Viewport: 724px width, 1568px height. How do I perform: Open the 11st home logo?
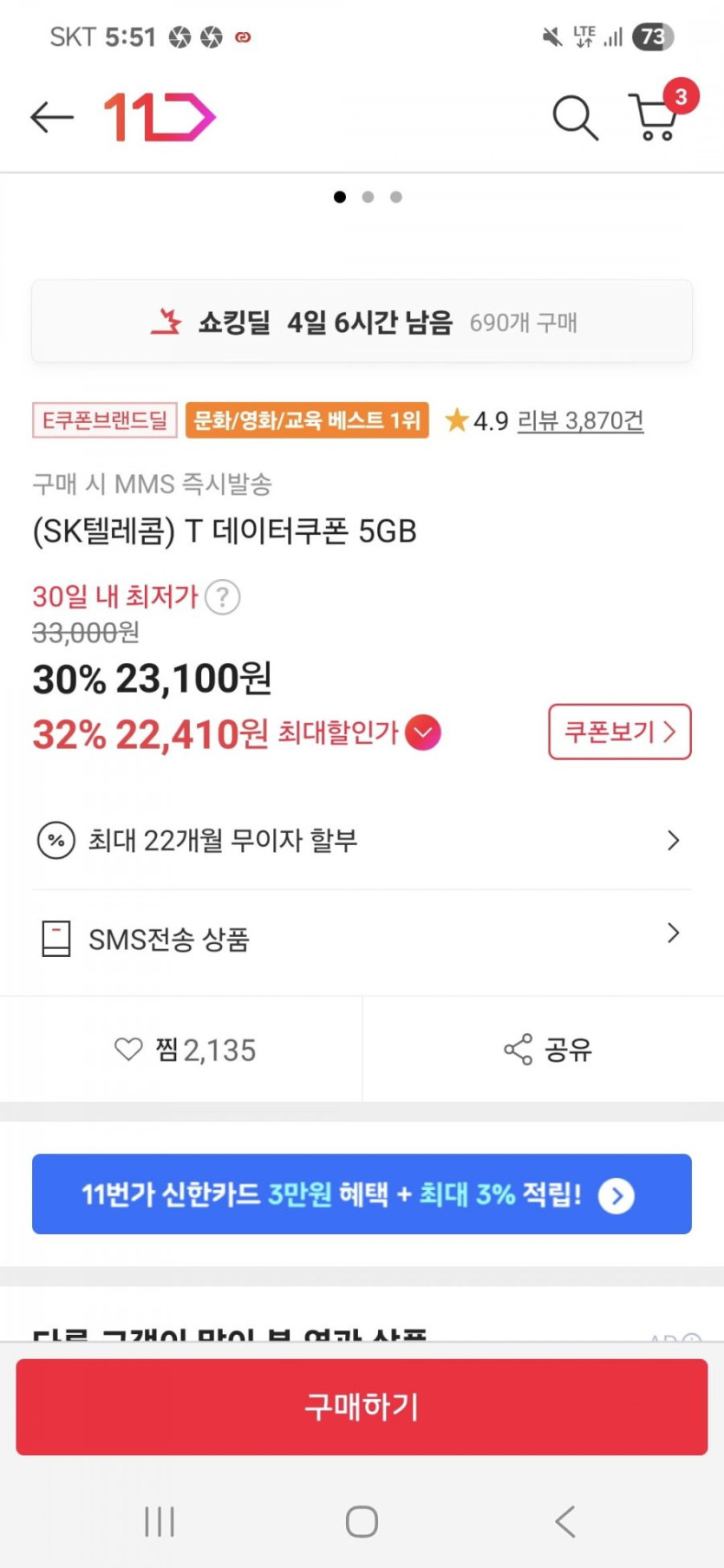click(x=160, y=117)
